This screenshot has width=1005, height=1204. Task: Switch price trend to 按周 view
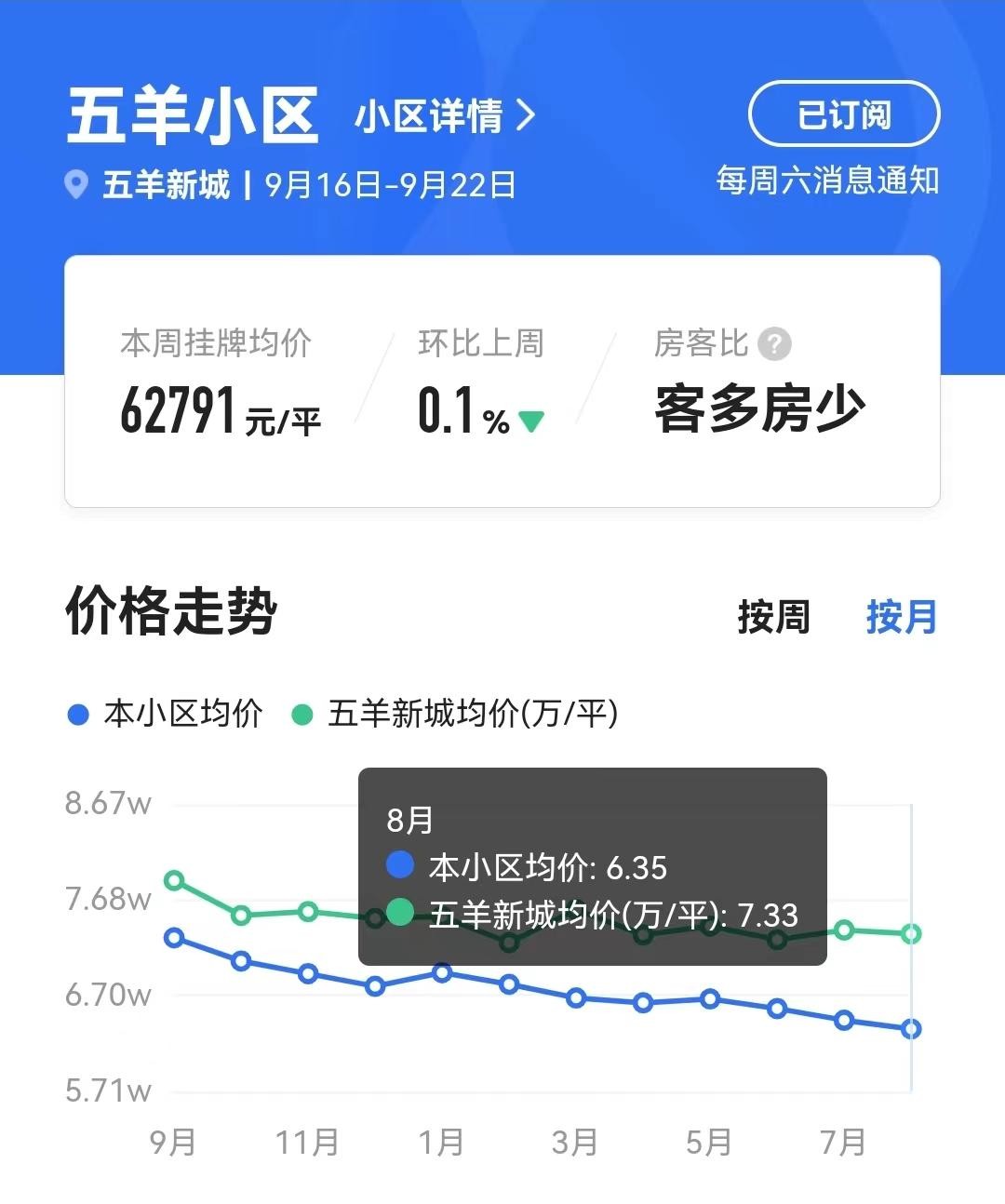773,617
